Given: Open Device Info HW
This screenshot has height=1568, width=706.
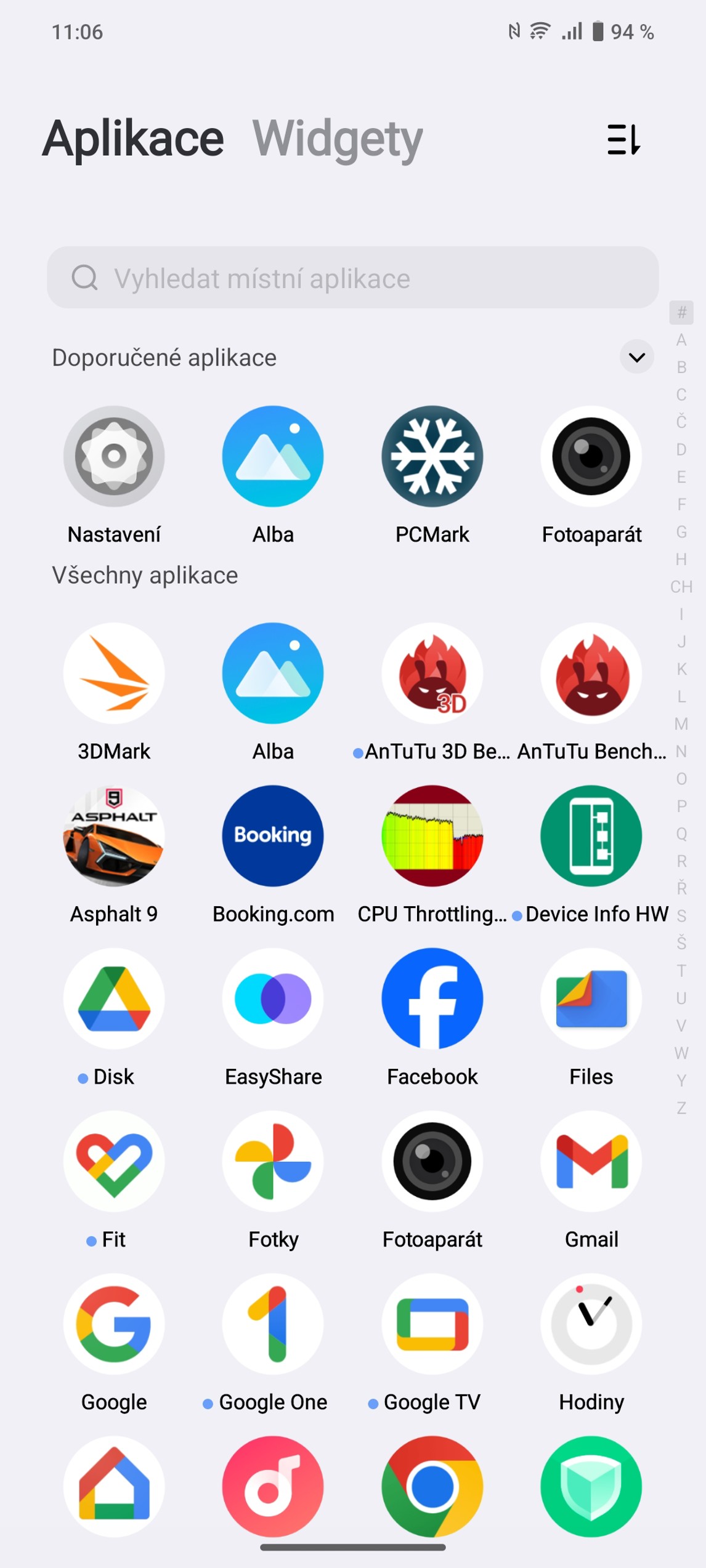Looking at the screenshot, I should click(x=591, y=835).
